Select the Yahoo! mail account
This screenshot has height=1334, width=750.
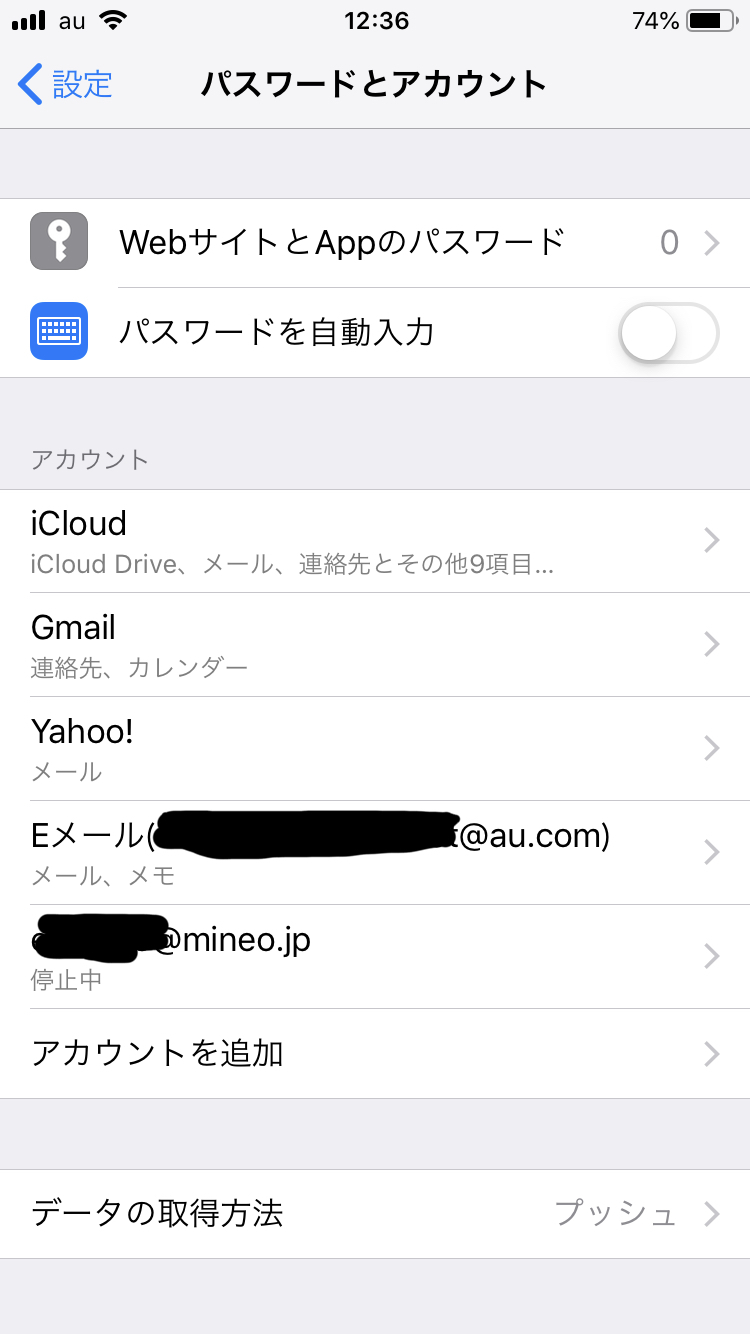(x=375, y=749)
